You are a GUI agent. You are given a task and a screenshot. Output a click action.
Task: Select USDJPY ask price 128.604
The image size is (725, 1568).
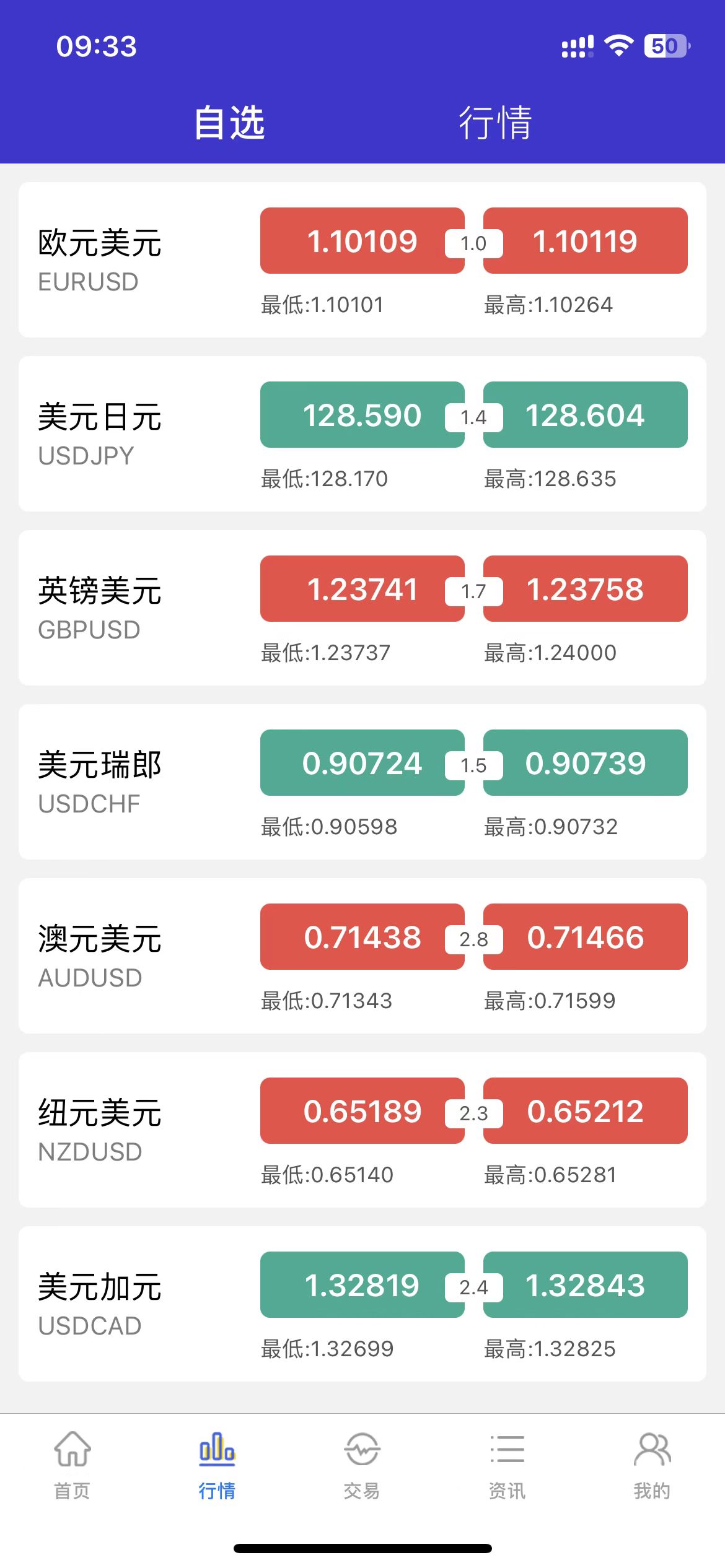coord(585,415)
